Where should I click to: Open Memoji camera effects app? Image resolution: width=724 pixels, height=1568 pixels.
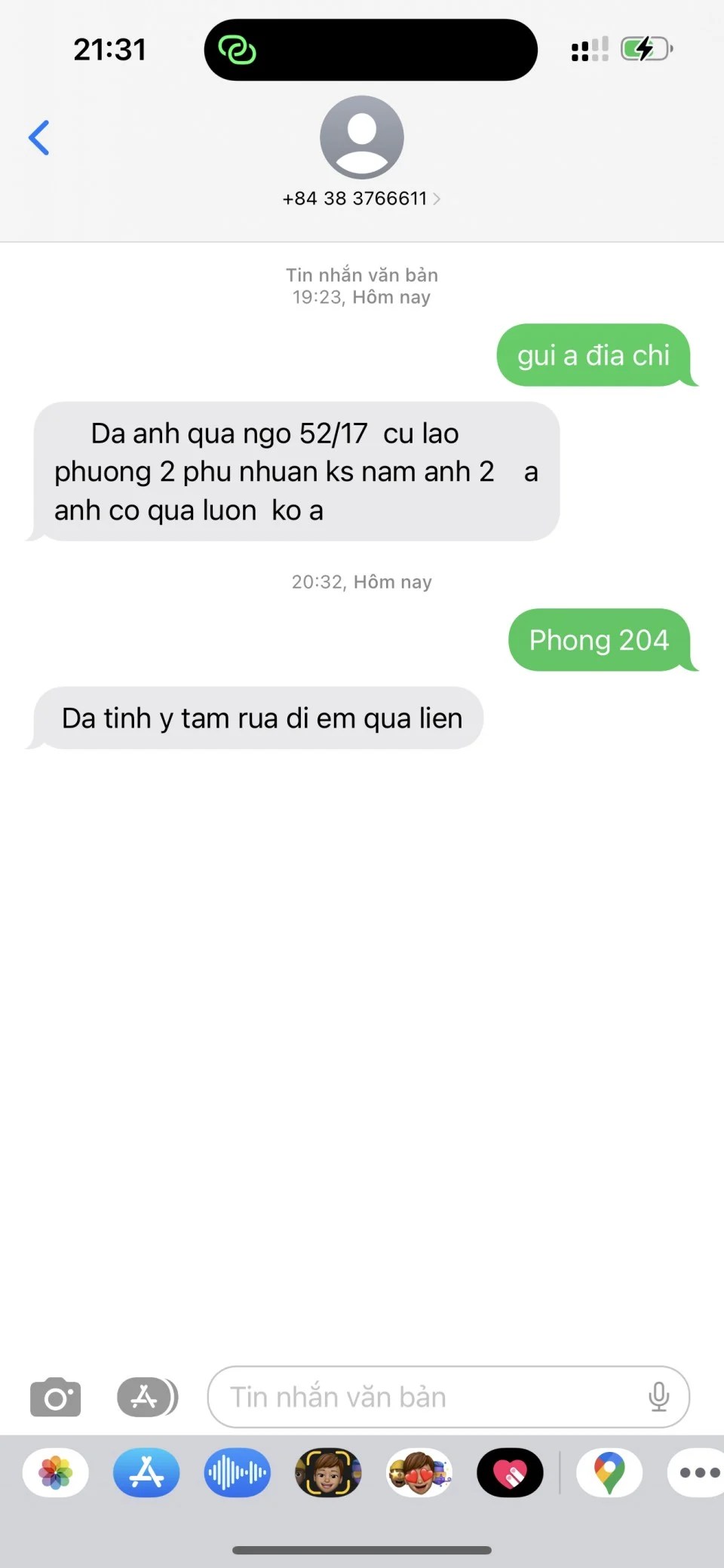(x=328, y=1472)
